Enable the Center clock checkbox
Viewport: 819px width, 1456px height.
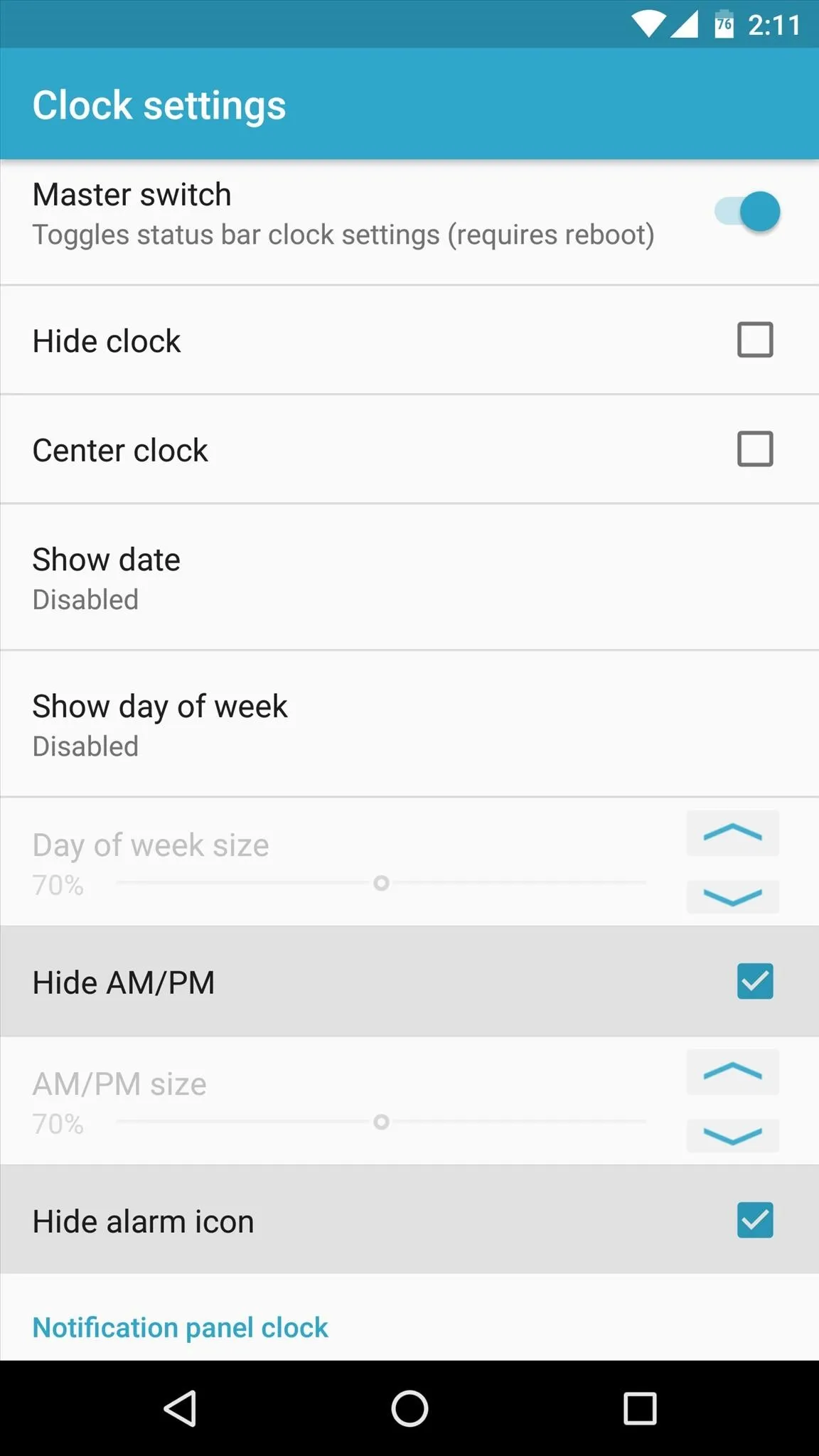click(755, 449)
